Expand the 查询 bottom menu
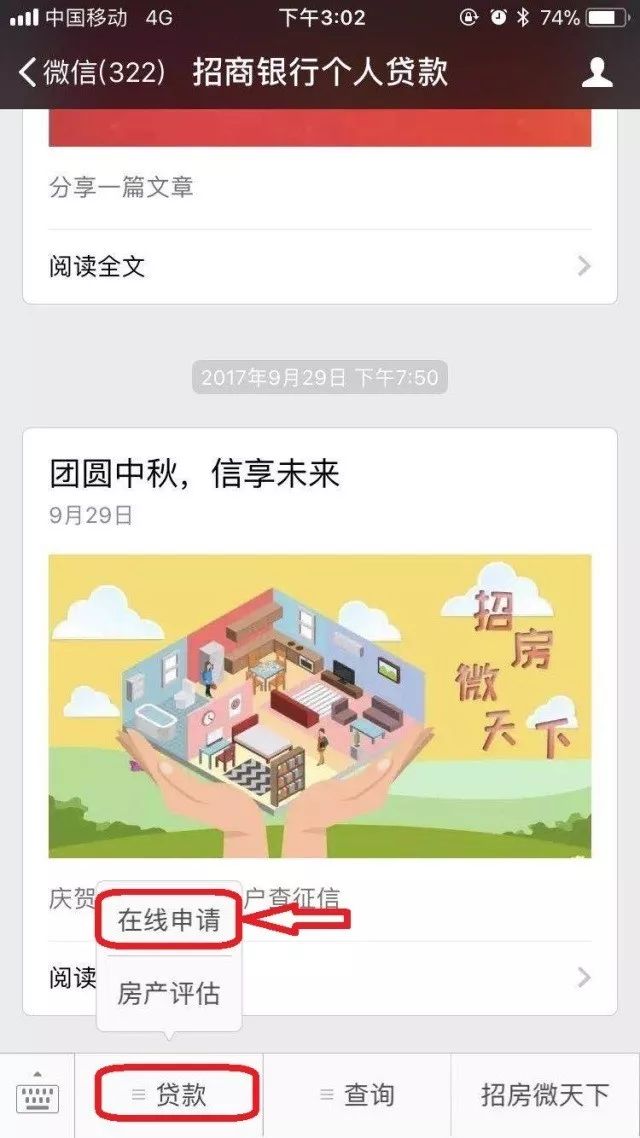The width and height of the screenshot is (640, 1138). tap(357, 1095)
